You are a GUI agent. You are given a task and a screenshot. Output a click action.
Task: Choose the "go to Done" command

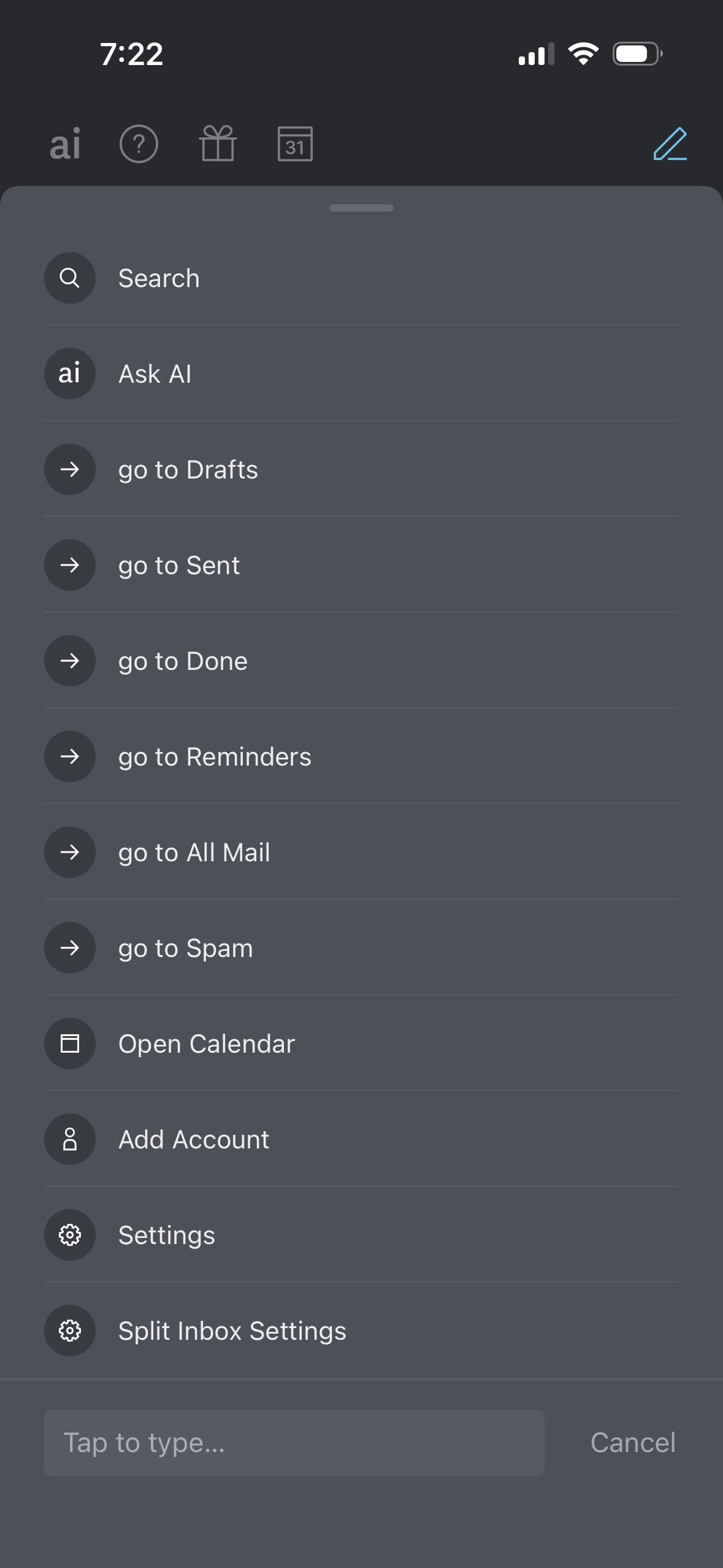[x=182, y=661]
